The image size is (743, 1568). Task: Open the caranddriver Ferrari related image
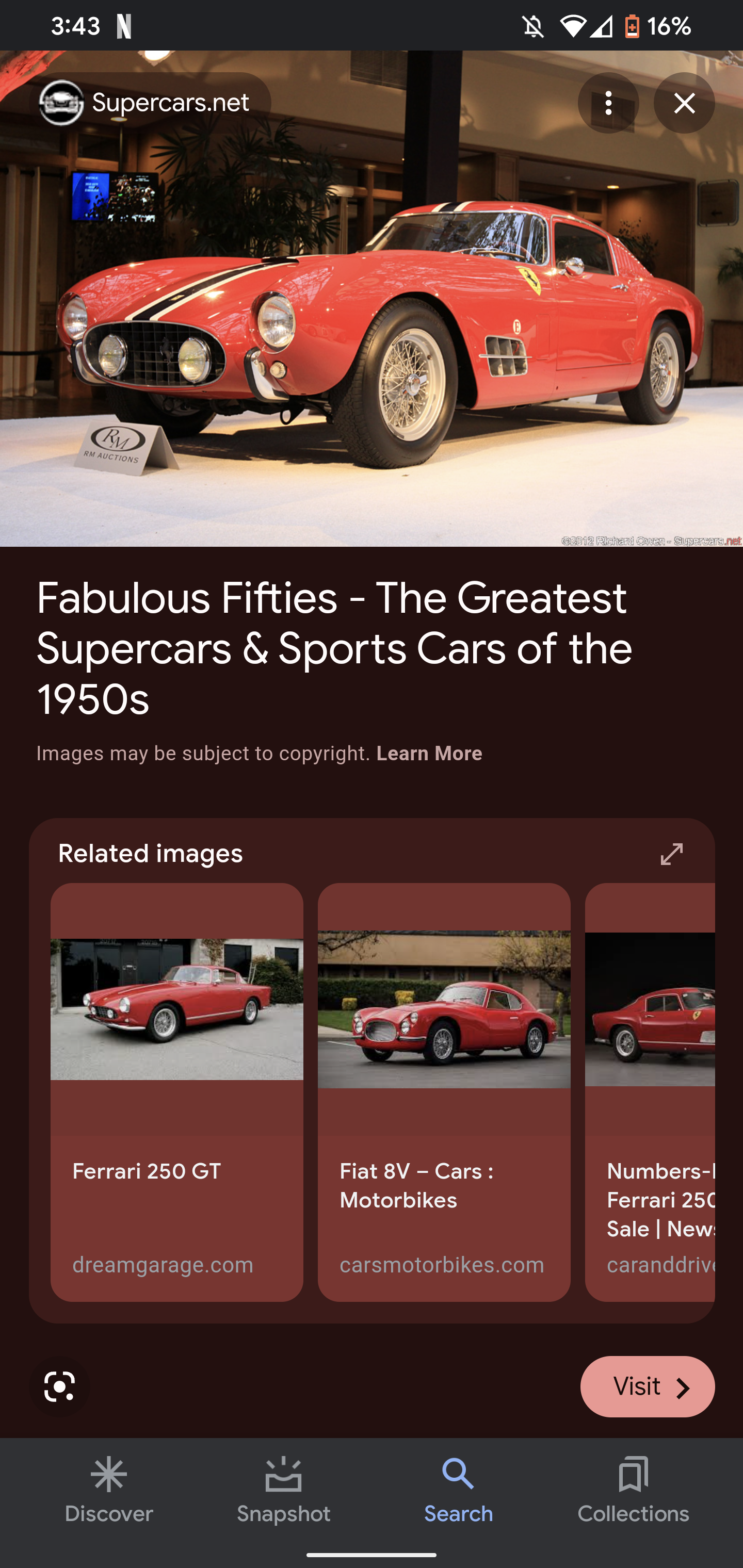pos(650,1092)
